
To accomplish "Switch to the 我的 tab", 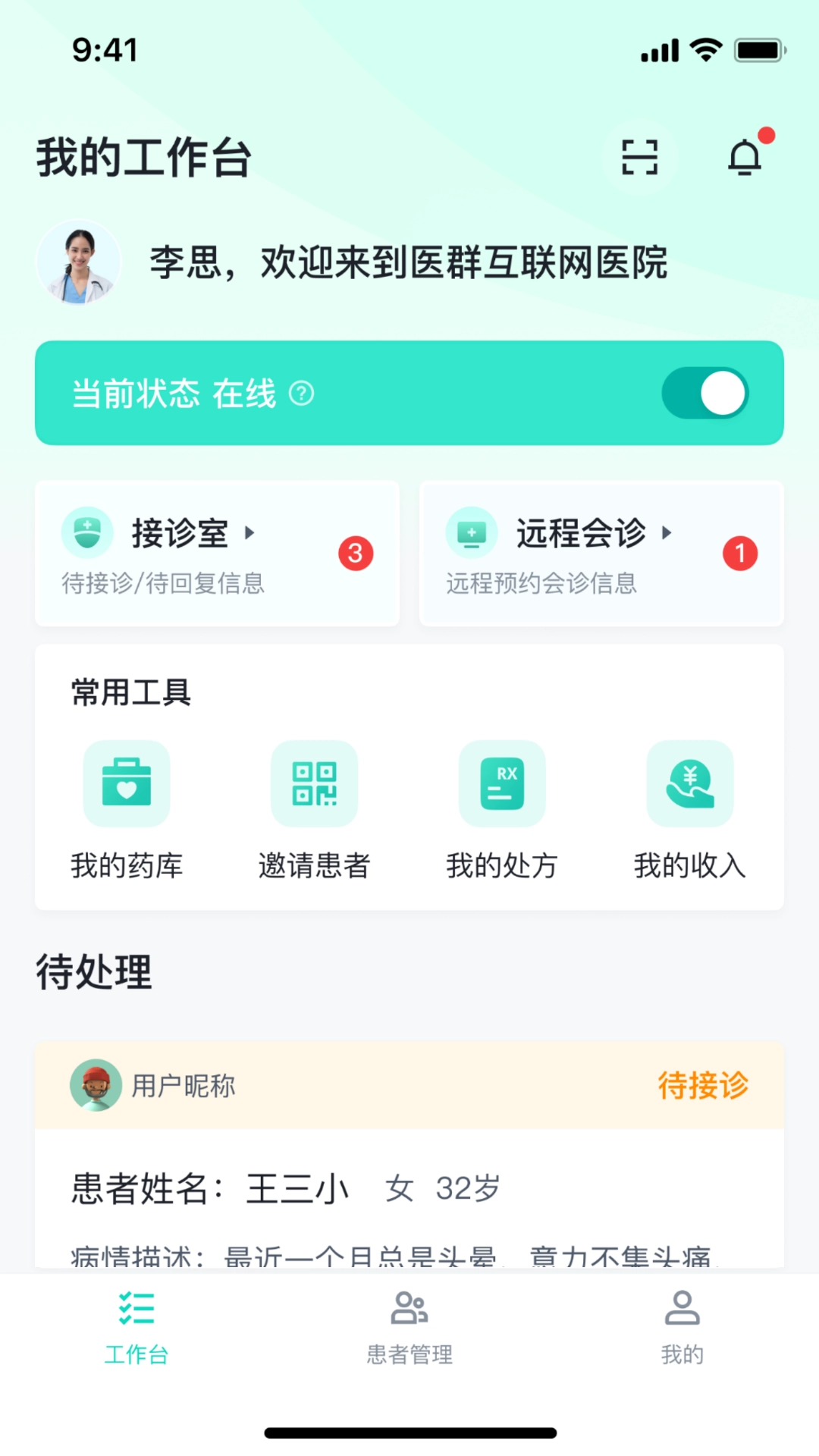I will click(682, 1325).
